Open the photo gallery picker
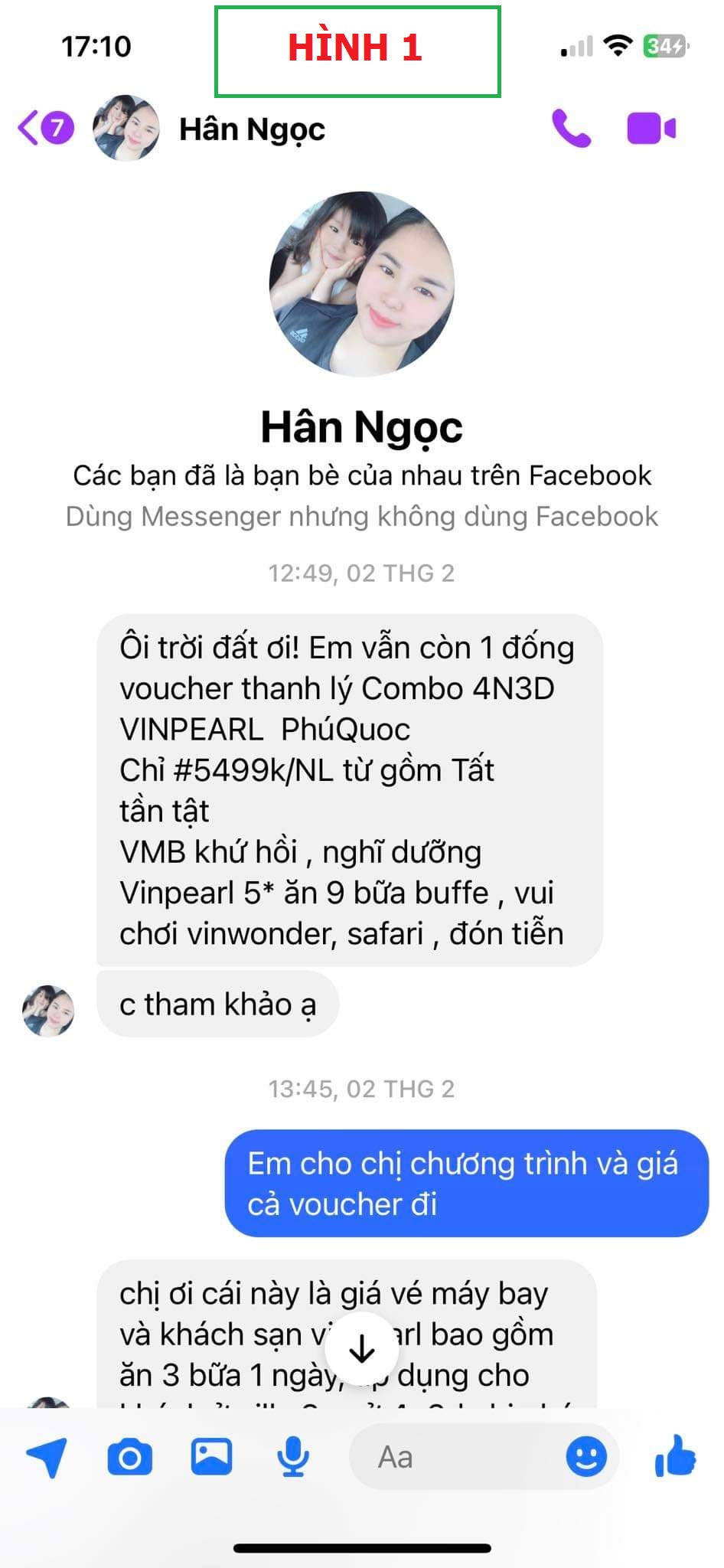The image size is (724, 1568). point(211,1456)
